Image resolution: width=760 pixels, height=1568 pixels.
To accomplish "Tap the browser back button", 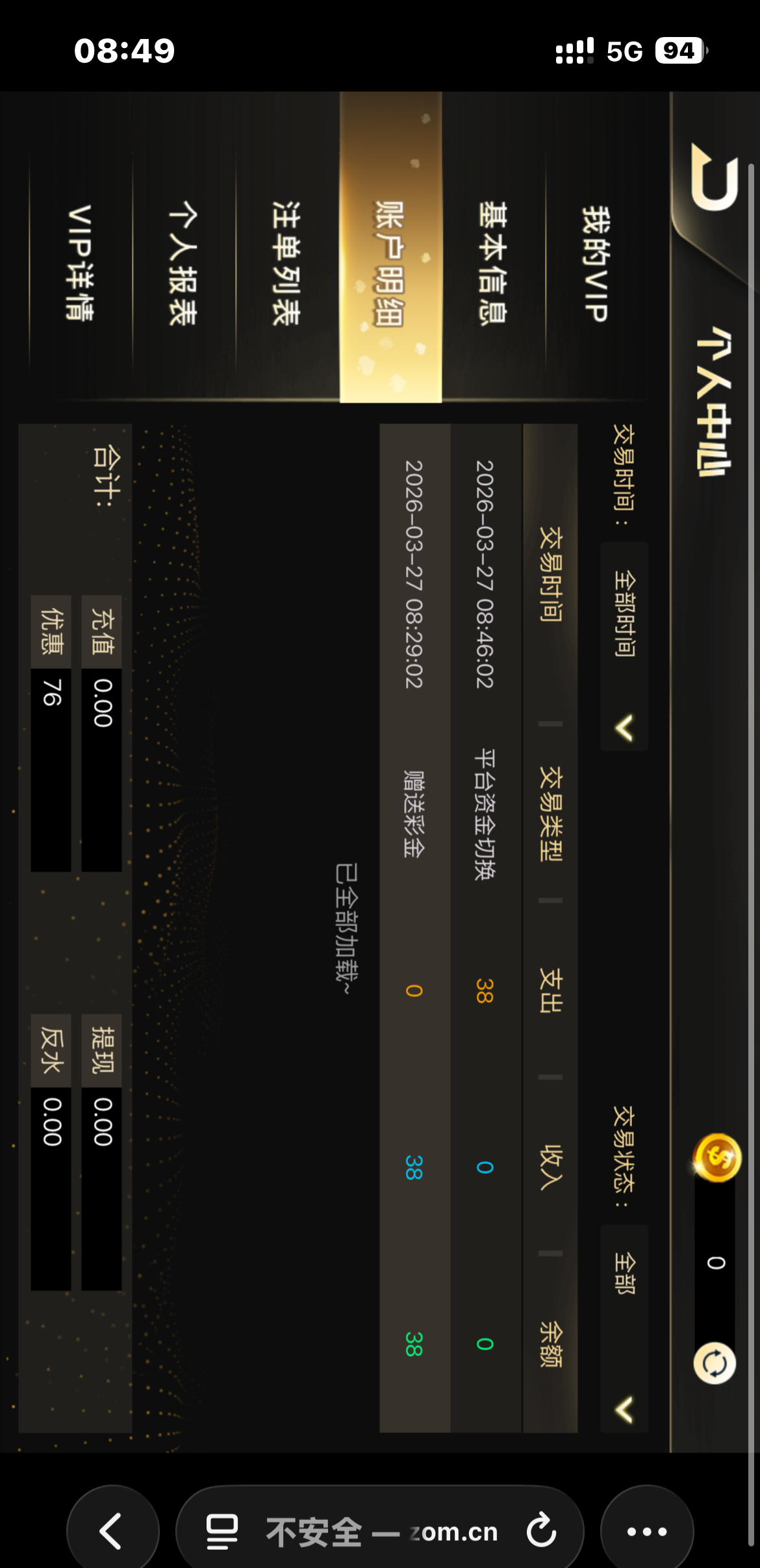I will pyautogui.click(x=112, y=1530).
